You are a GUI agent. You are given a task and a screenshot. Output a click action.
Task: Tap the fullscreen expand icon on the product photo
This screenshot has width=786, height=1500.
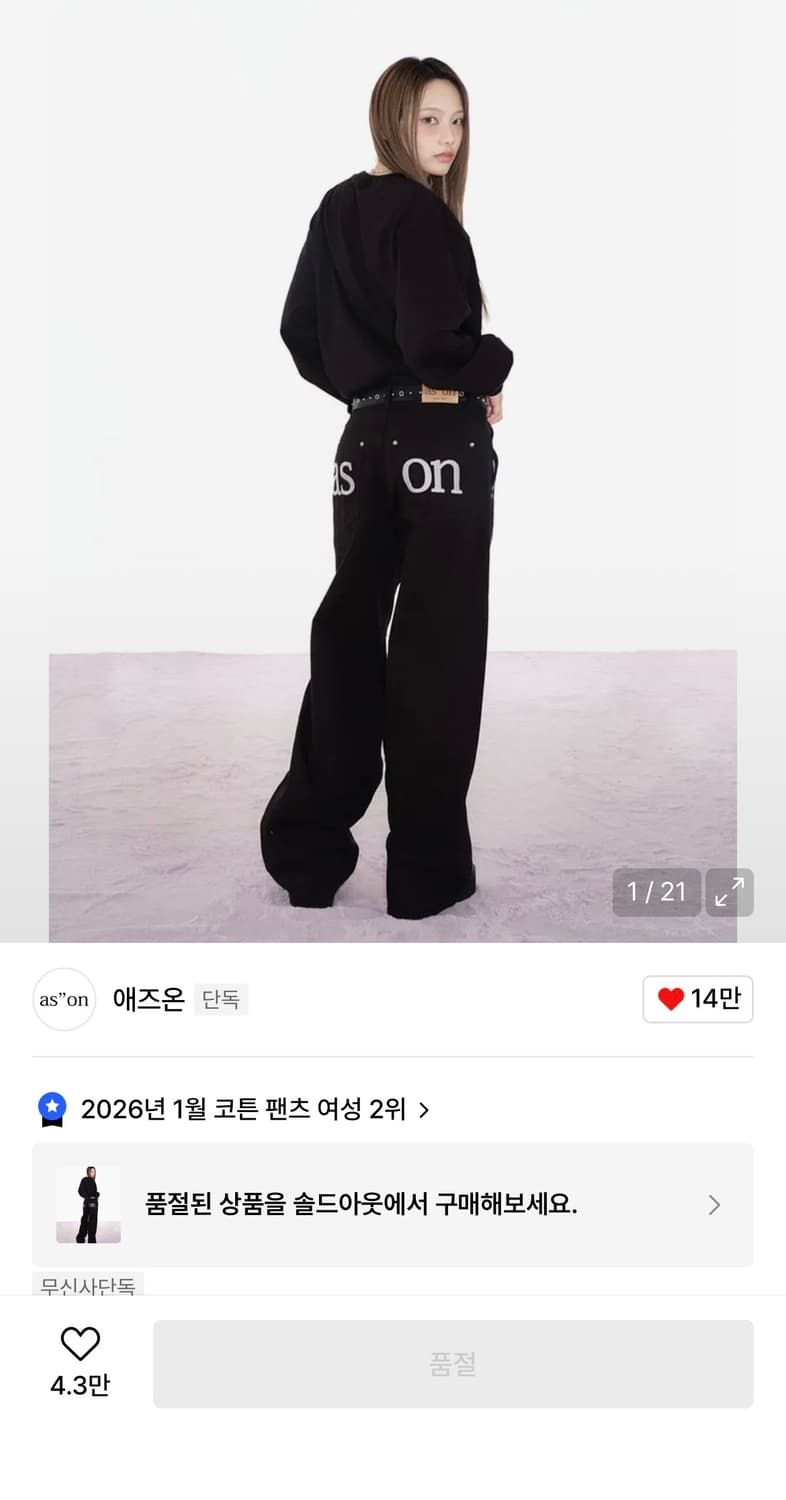coord(730,892)
